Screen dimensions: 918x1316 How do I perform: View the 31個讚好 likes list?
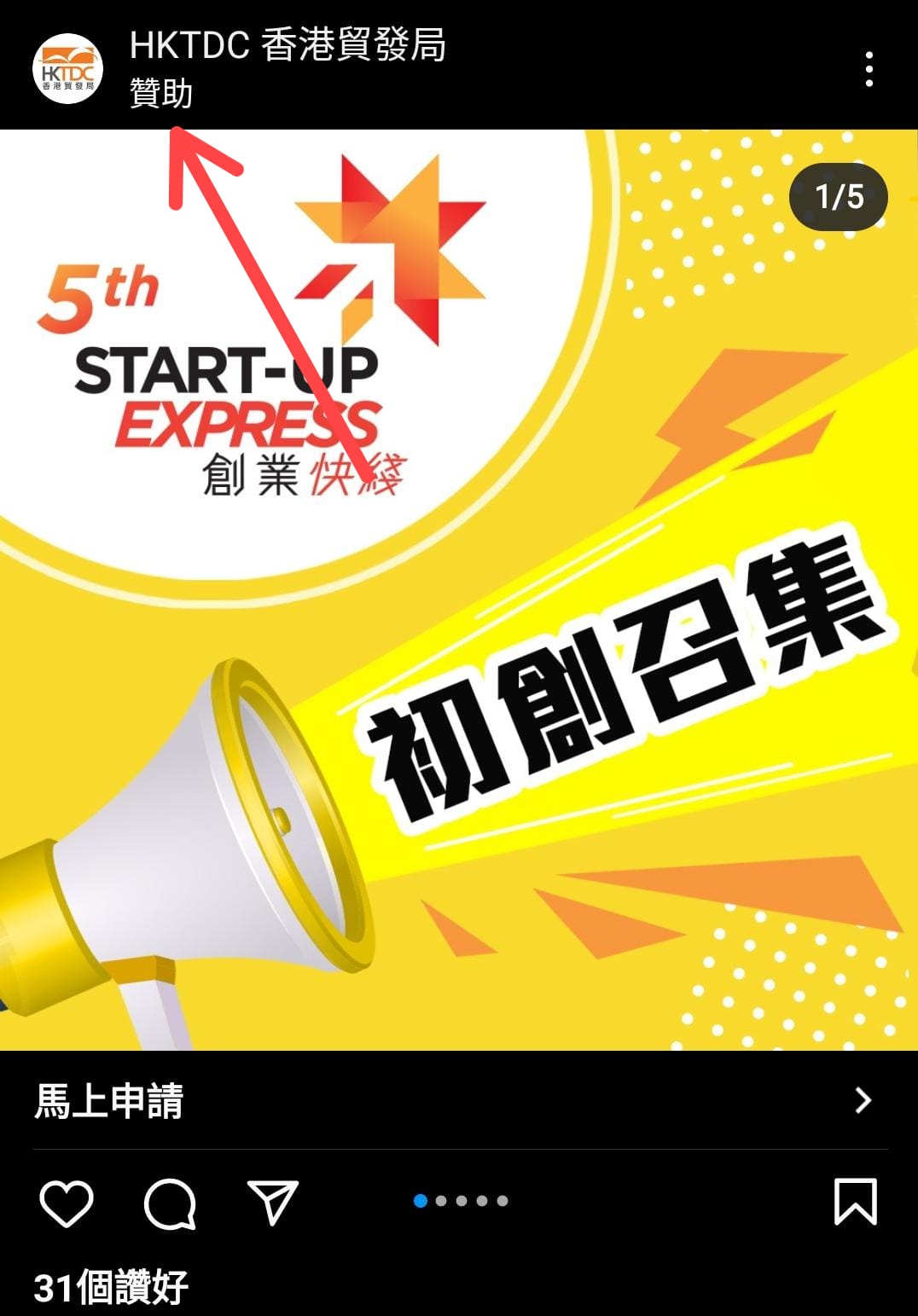coord(111,1287)
